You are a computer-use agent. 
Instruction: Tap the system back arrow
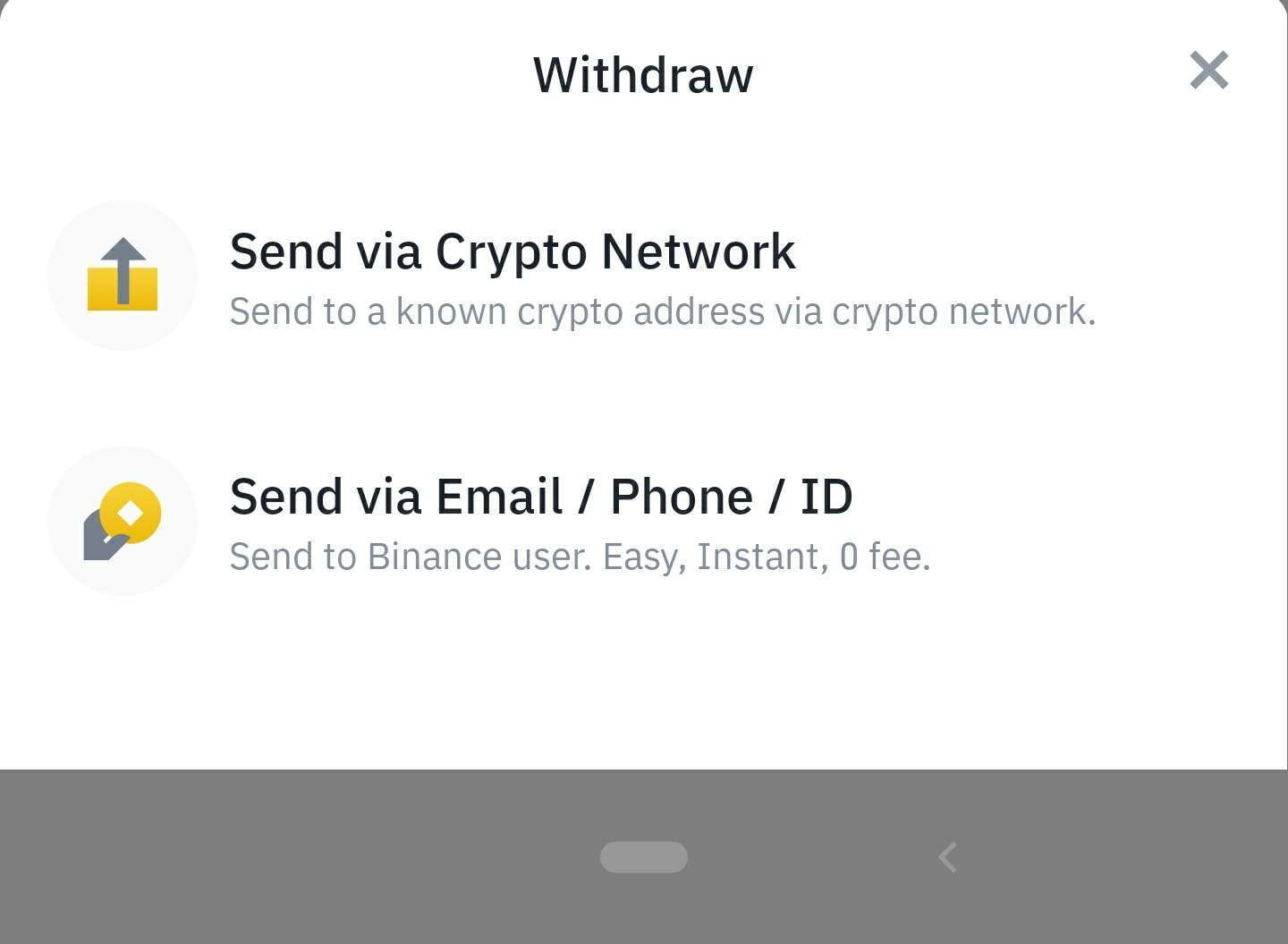click(947, 856)
